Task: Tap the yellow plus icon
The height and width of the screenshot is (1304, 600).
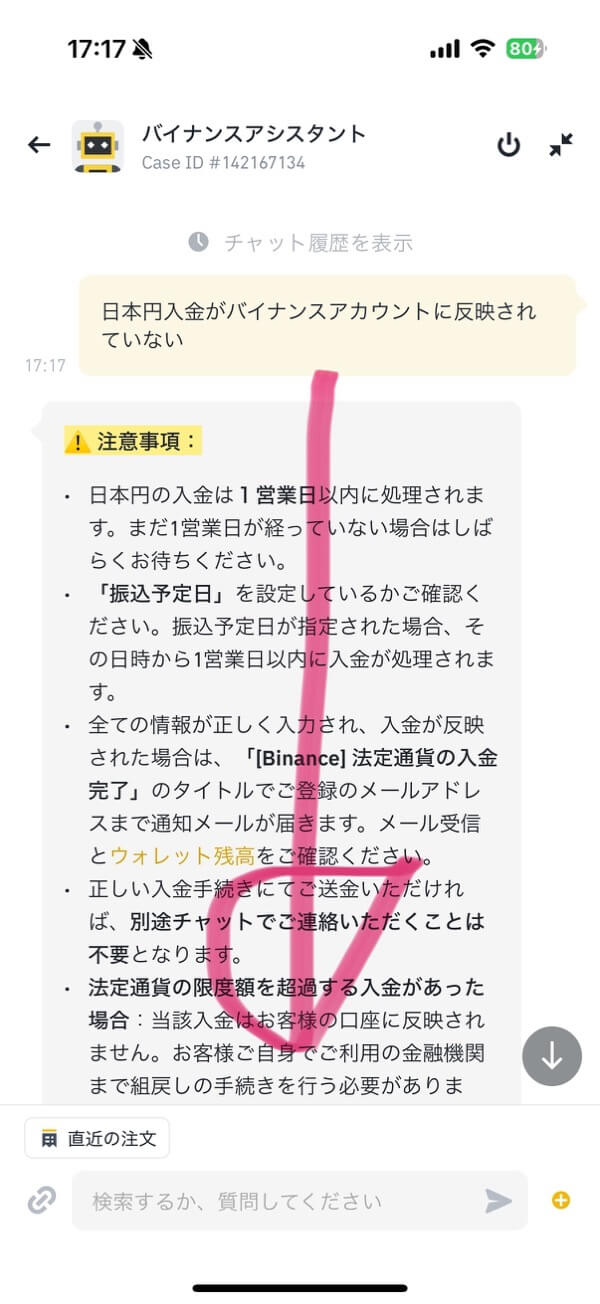Action: click(x=560, y=1200)
